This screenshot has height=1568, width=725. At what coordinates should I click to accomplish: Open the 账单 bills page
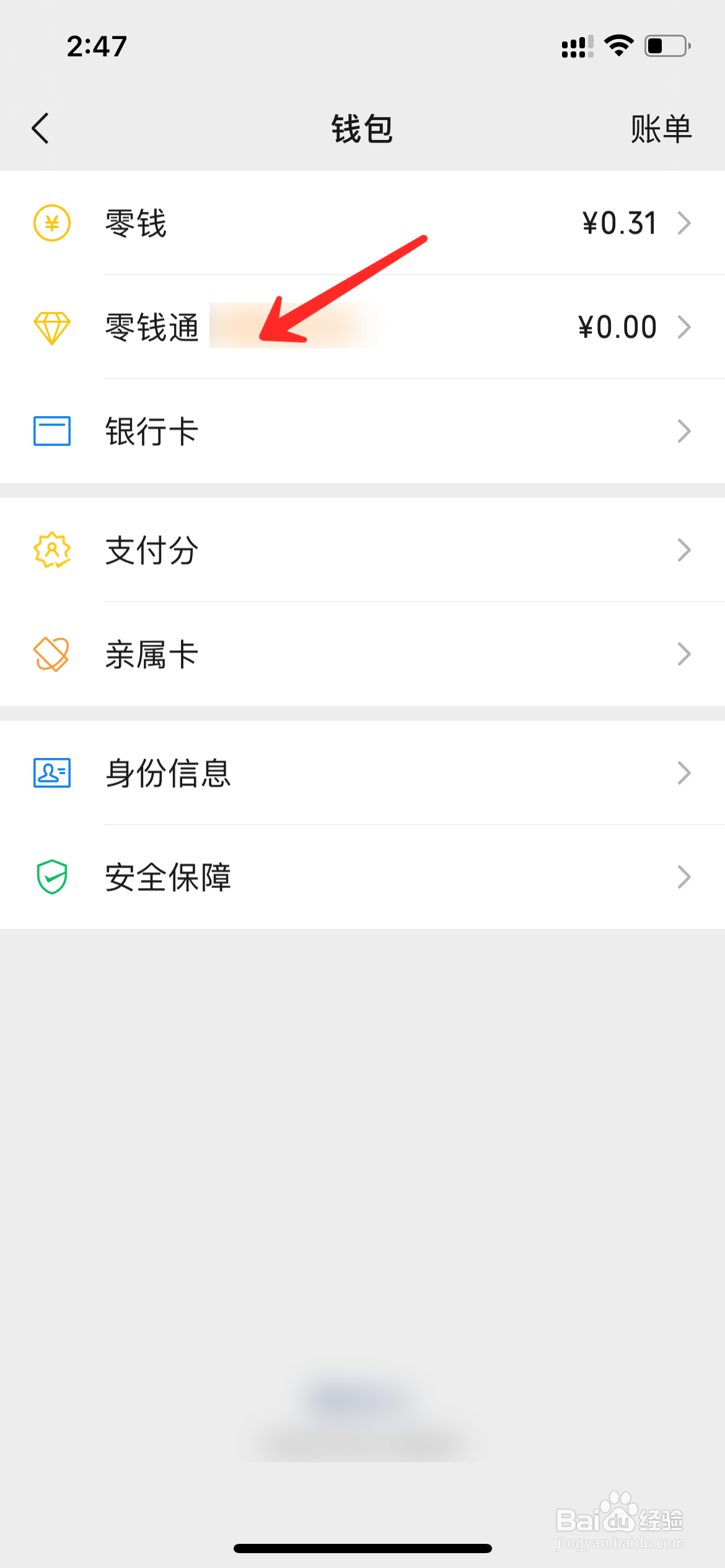click(x=661, y=130)
